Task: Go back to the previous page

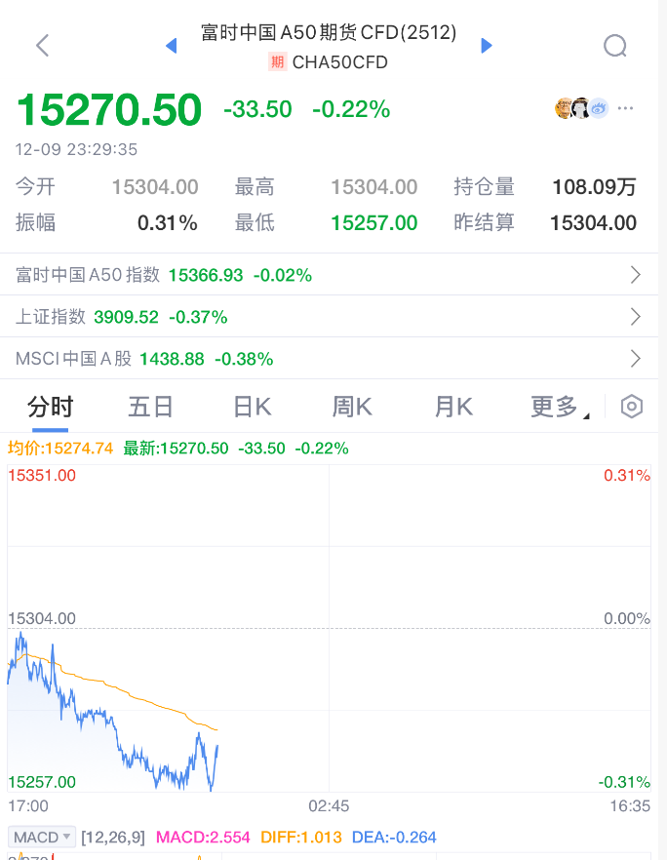Action: [42, 45]
